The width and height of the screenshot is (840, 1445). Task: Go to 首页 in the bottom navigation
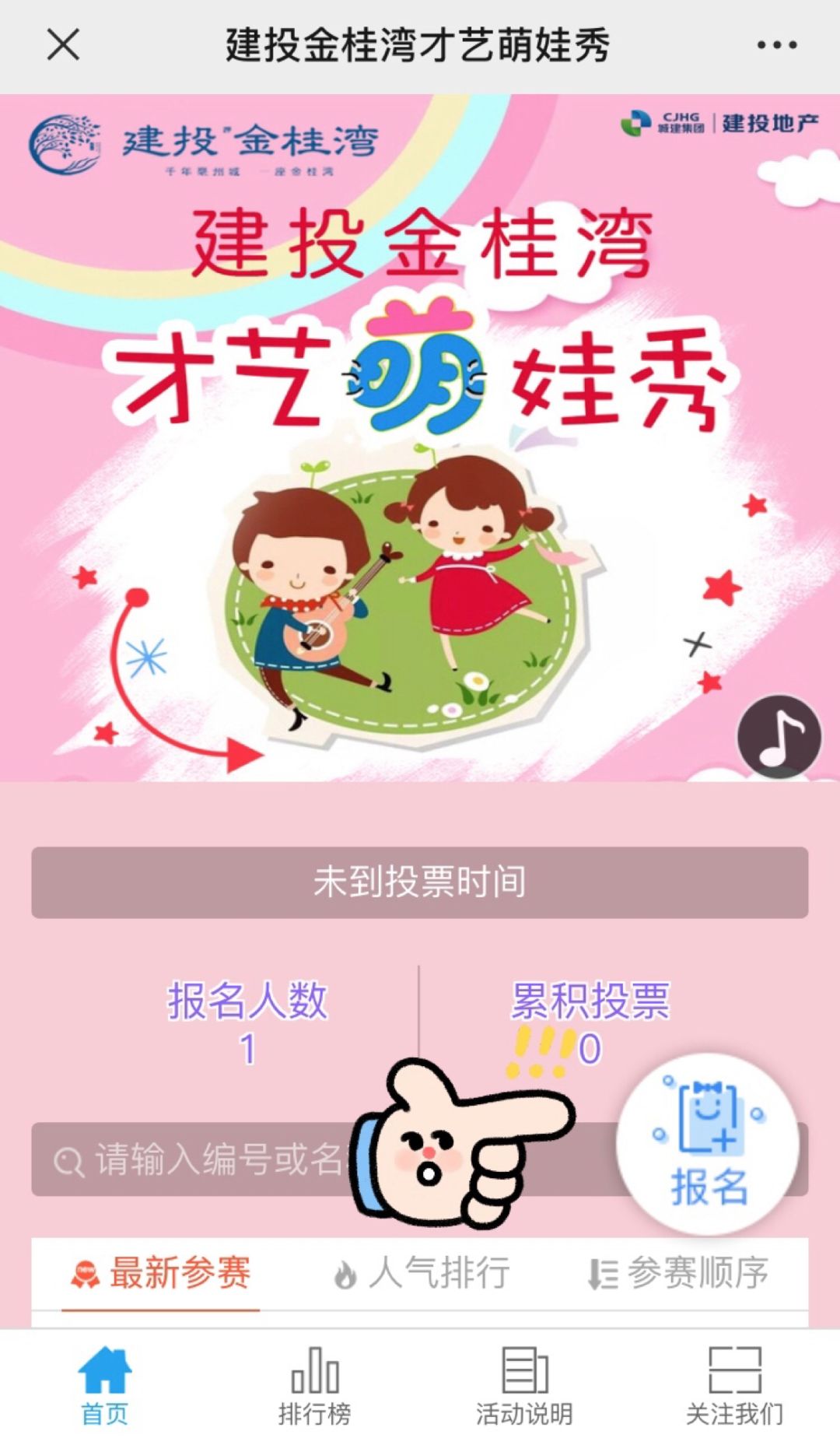coord(105,1386)
